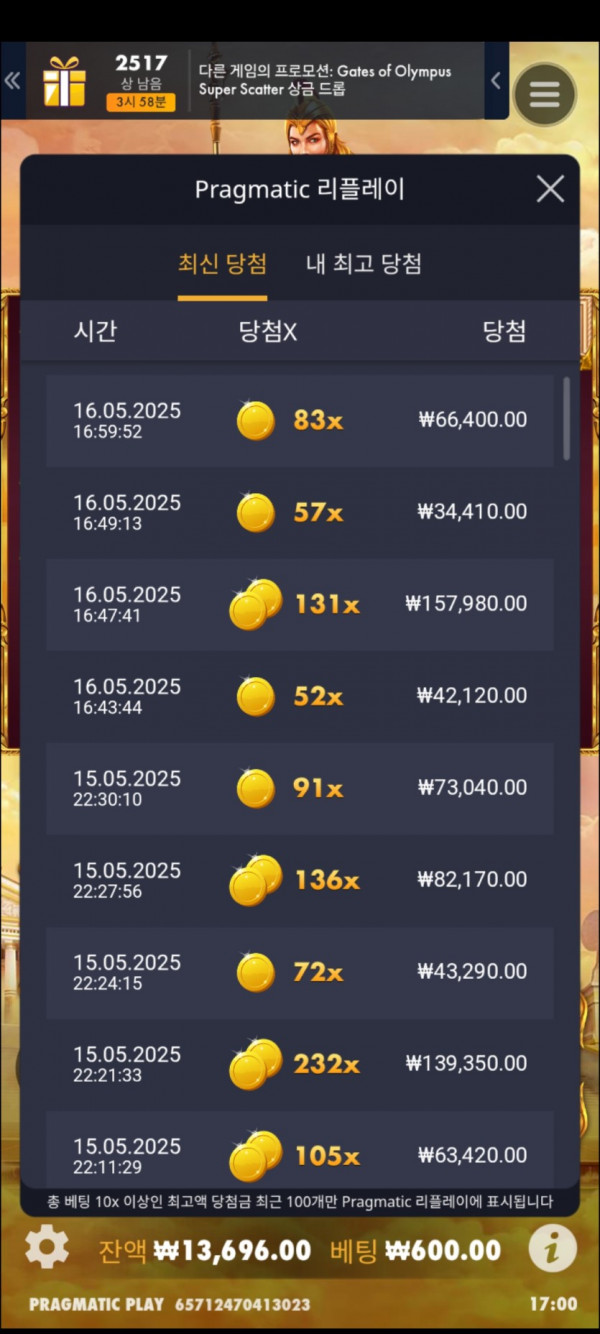600x1334 pixels.
Task: Switch to the 내 최고 당첨 tab
Action: [363, 264]
